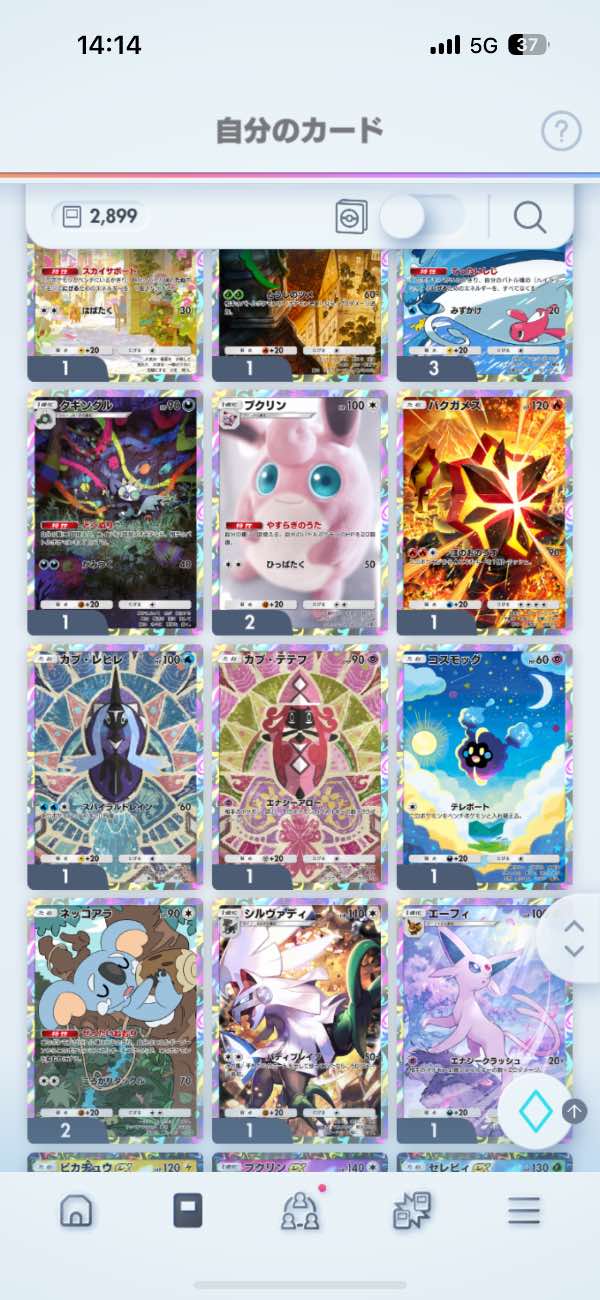
Task: Open the help question mark icon
Action: [561, 131]
